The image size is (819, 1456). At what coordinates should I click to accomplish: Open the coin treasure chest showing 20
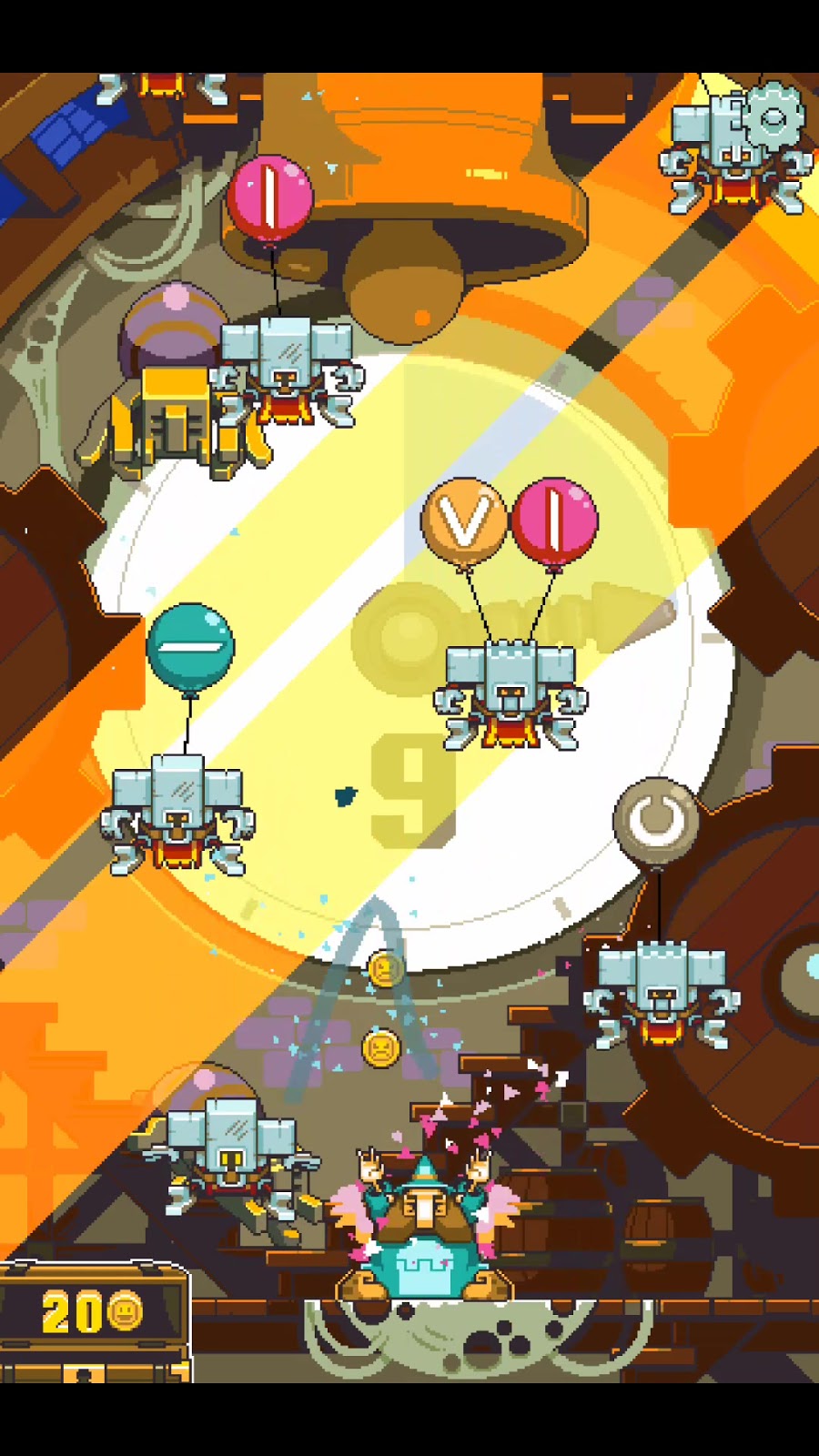point(92,1318)
